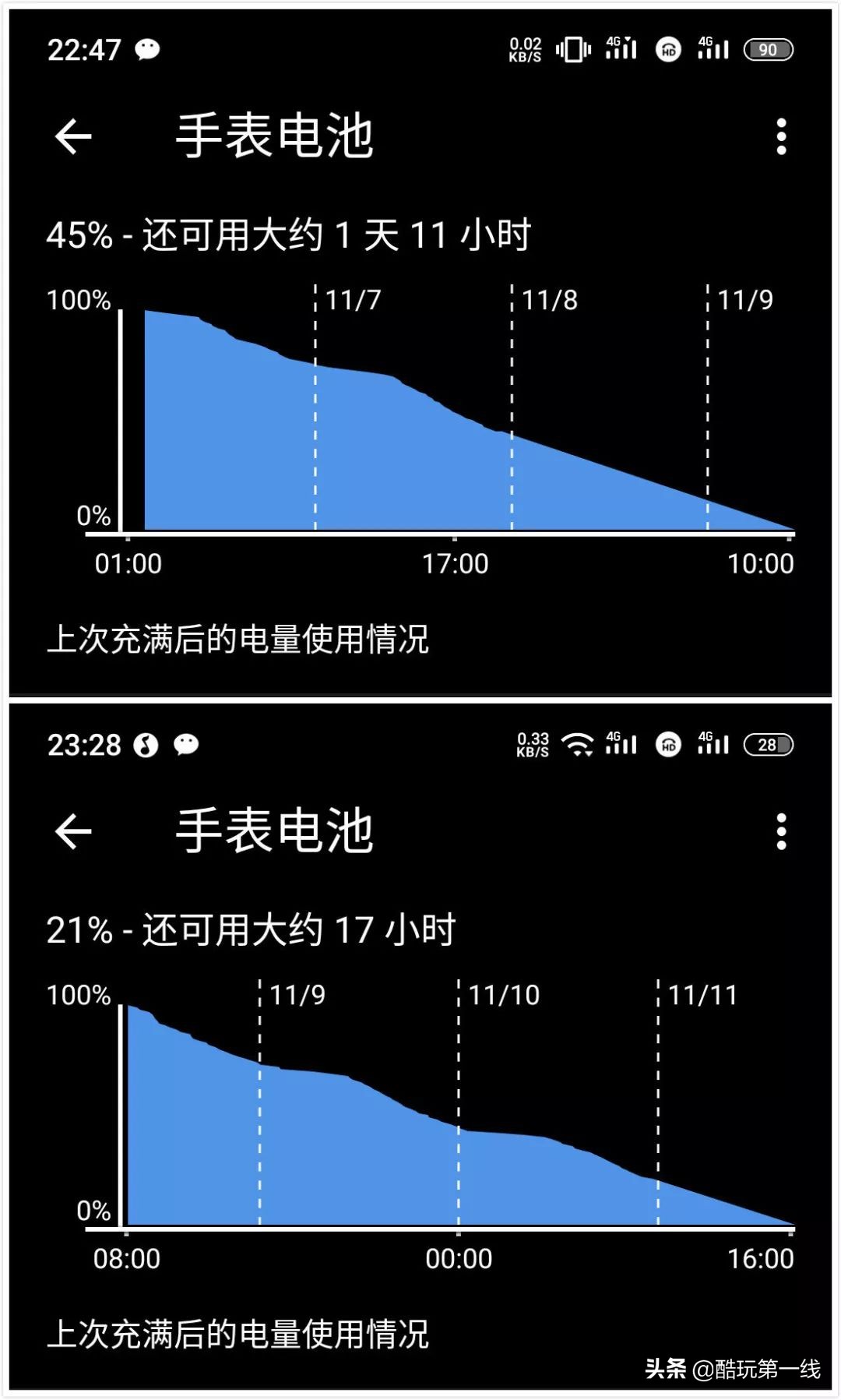The width and height of the screenshot is (841, 1400).
Task: Tap the back arrow on the upper 手表电池 screen
Action: pos(72,138)
